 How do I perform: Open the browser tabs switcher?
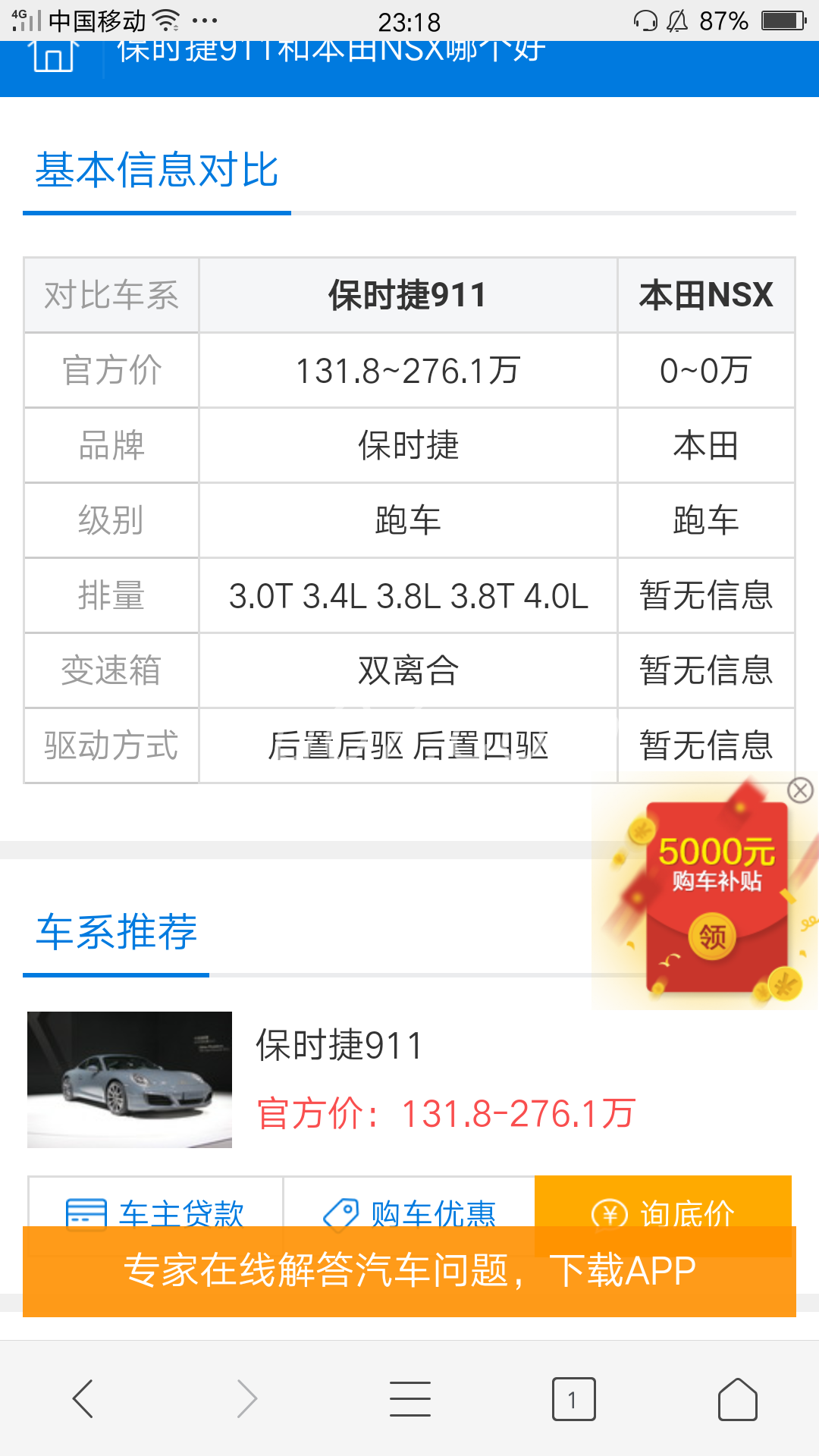tap(573, 1398)
